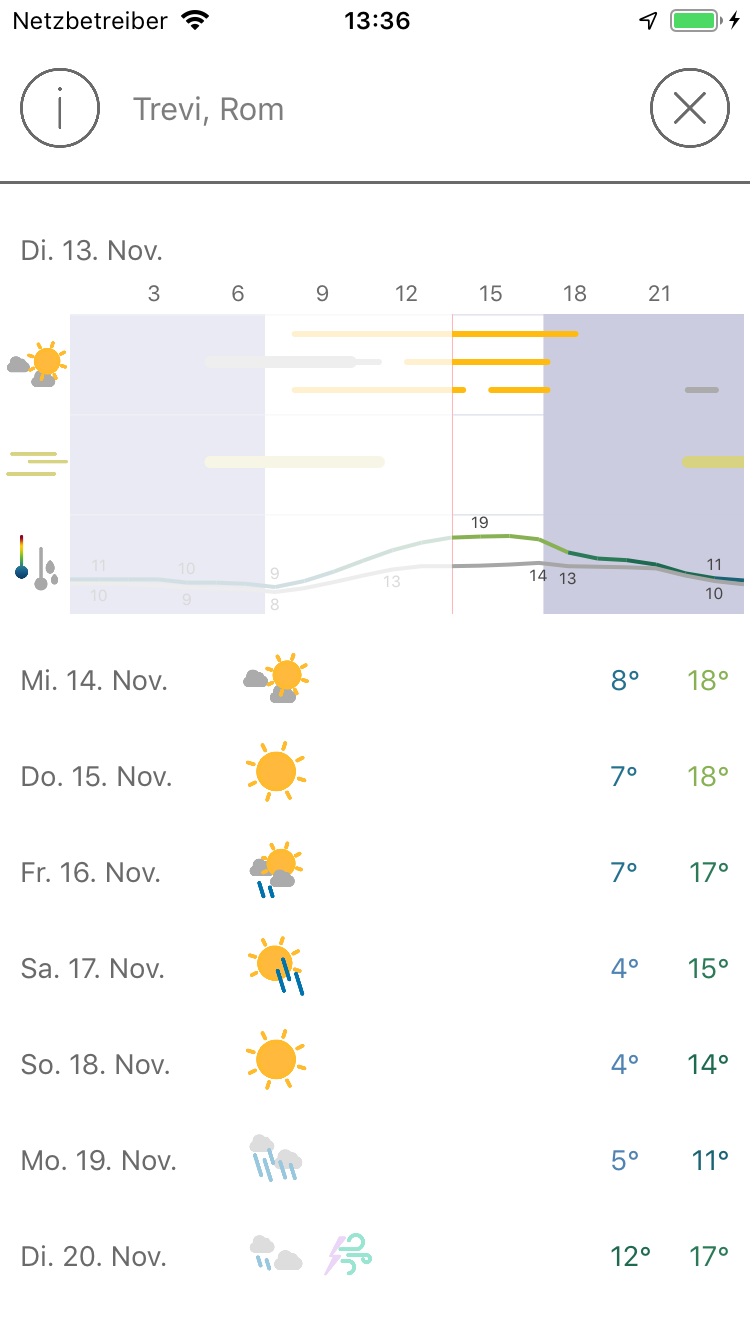Select the Sa. 17. Nov. row

374,969
